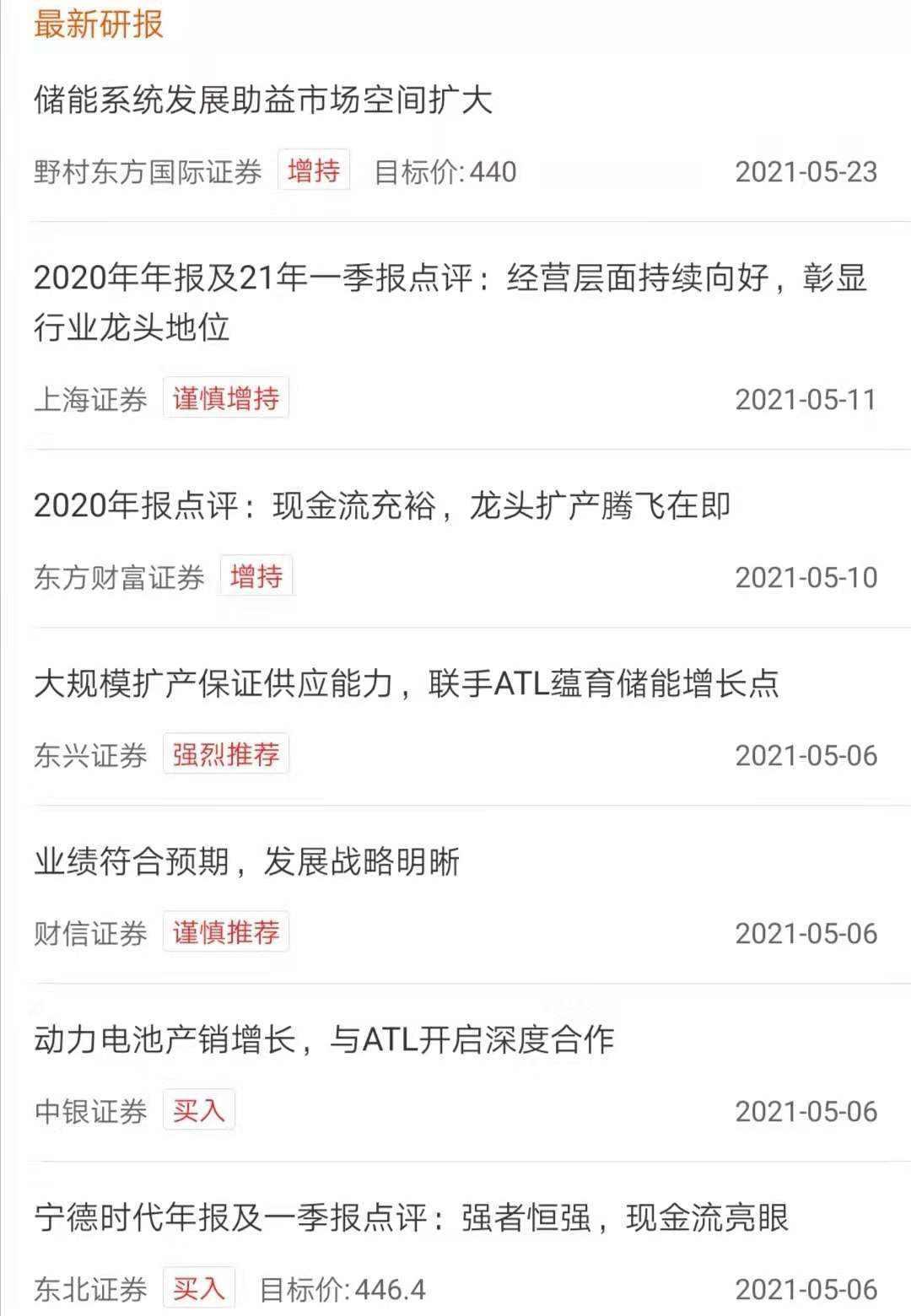This screenshot has height=1316, width=911.
Task: Select the report 强者恒强，现金流亮眼
Action: pos(412,1218)
